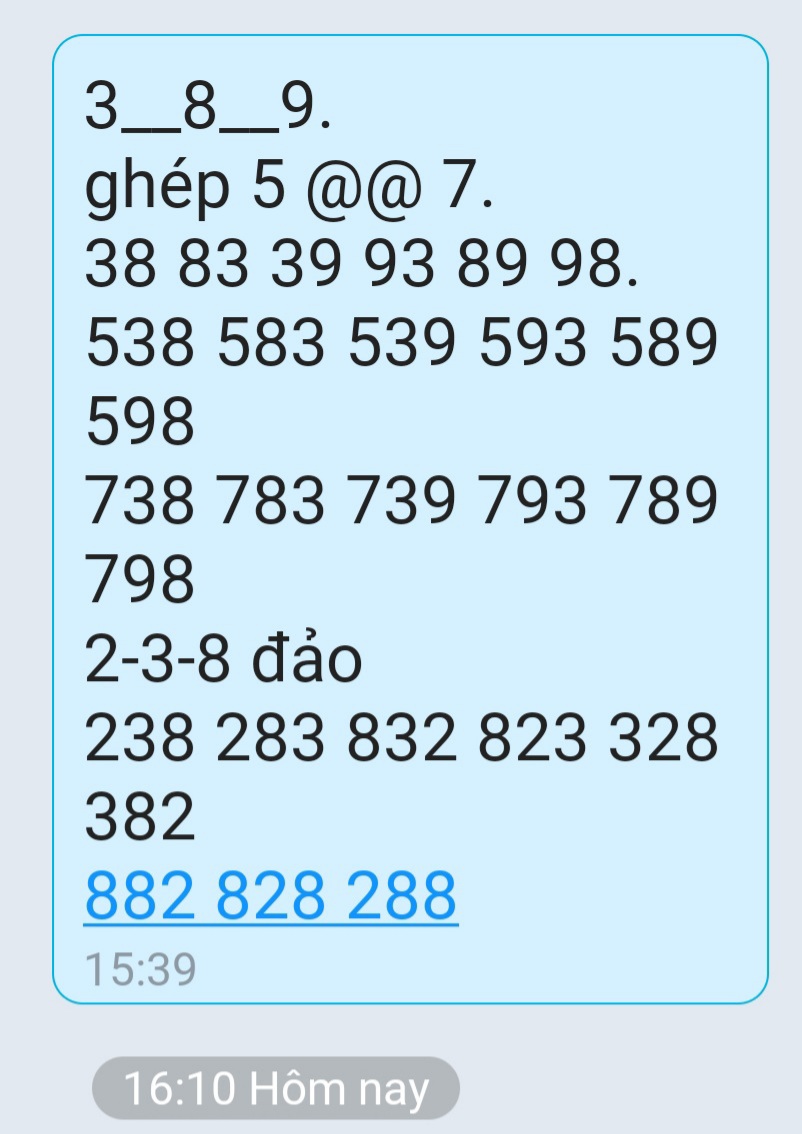Open the underlined 882 828 288 number link
Image resolution: width=802 pixels, height=1134 pixels.
(x=270, y=894)
